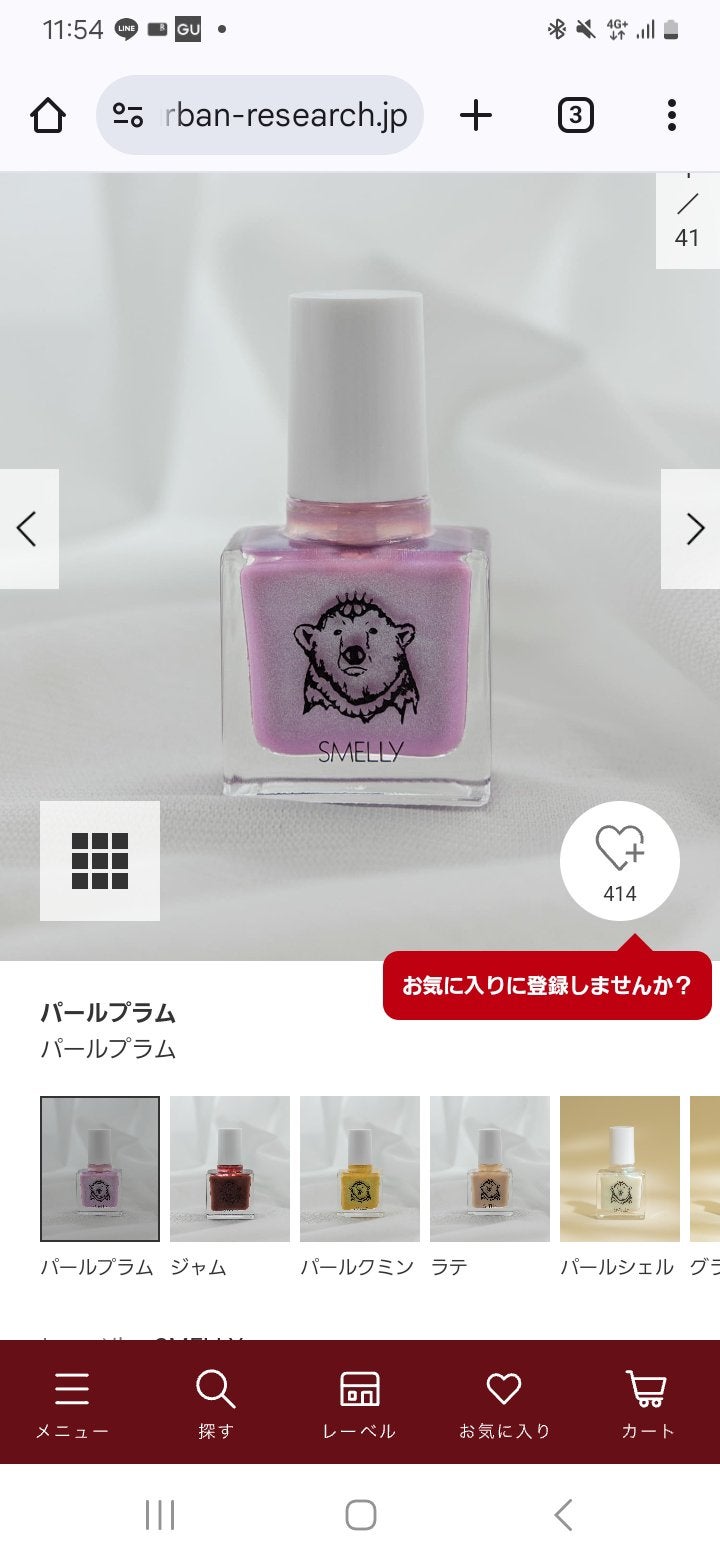
Task: Go back with the left carousel chevron
Action: tap(27, 528)
